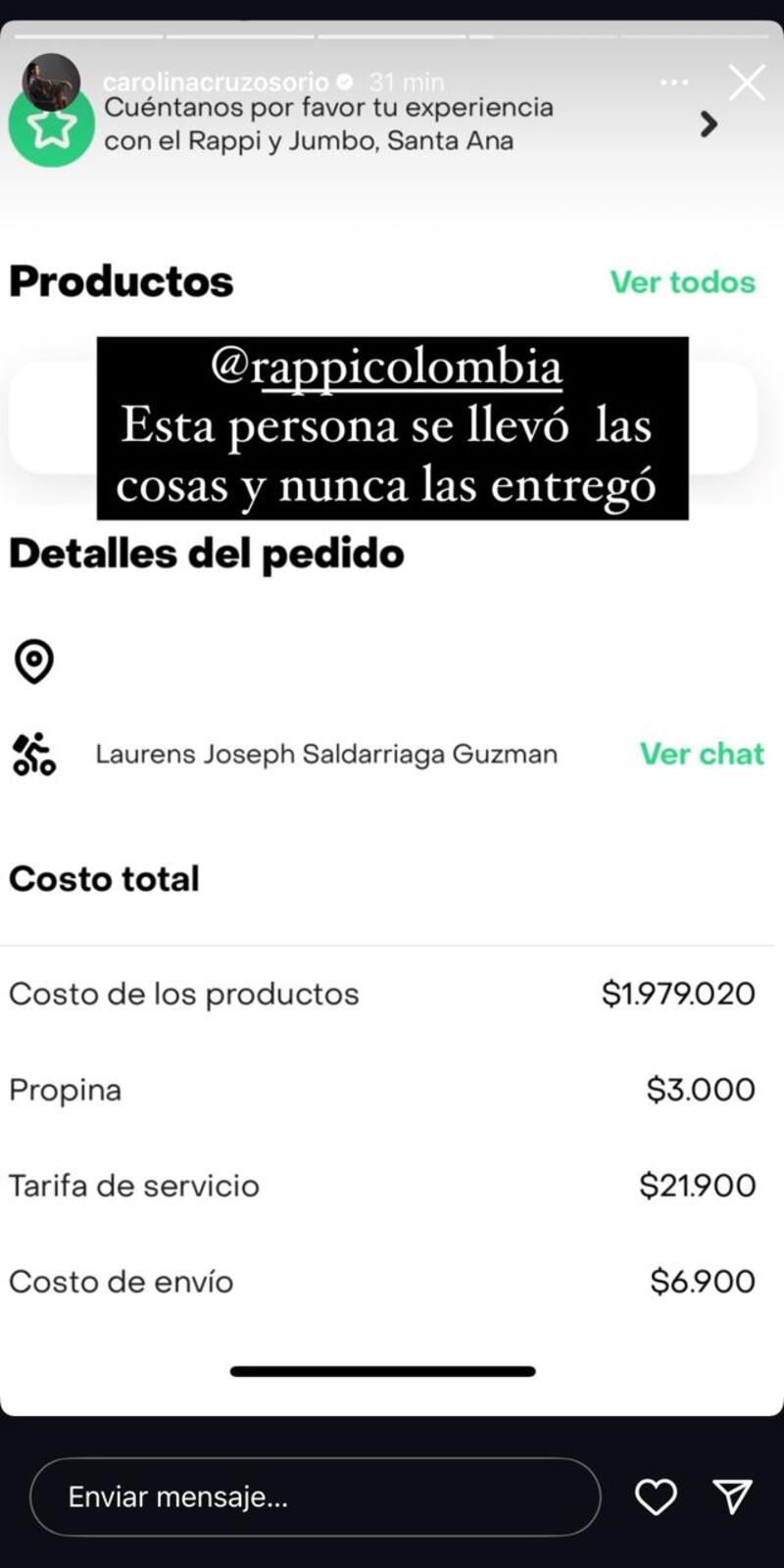Close the story viewer
784x1568 pixels.
click(747, 83)
